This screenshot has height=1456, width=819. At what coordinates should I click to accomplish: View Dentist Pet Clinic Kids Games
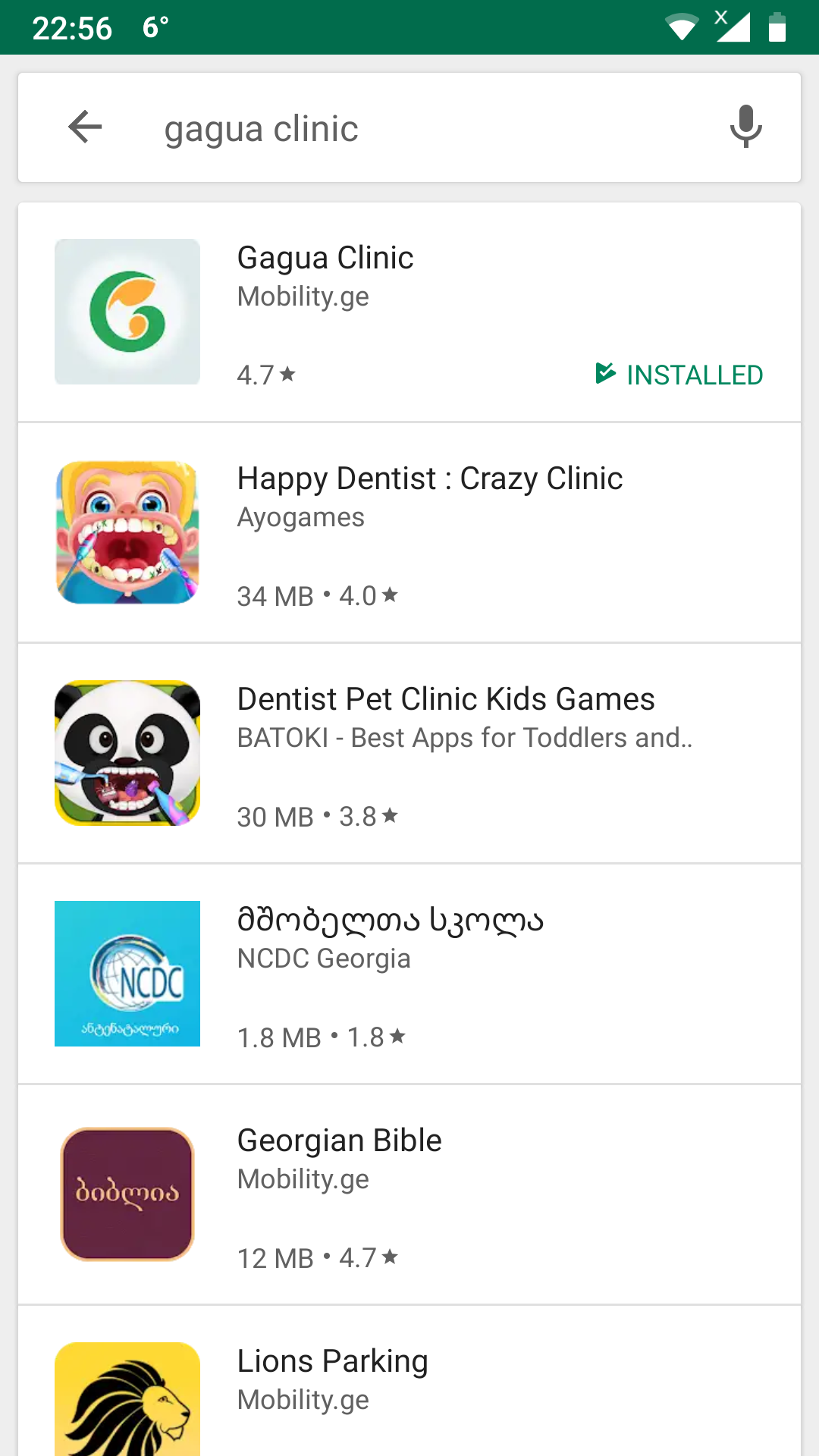click(x=409, y=754)
